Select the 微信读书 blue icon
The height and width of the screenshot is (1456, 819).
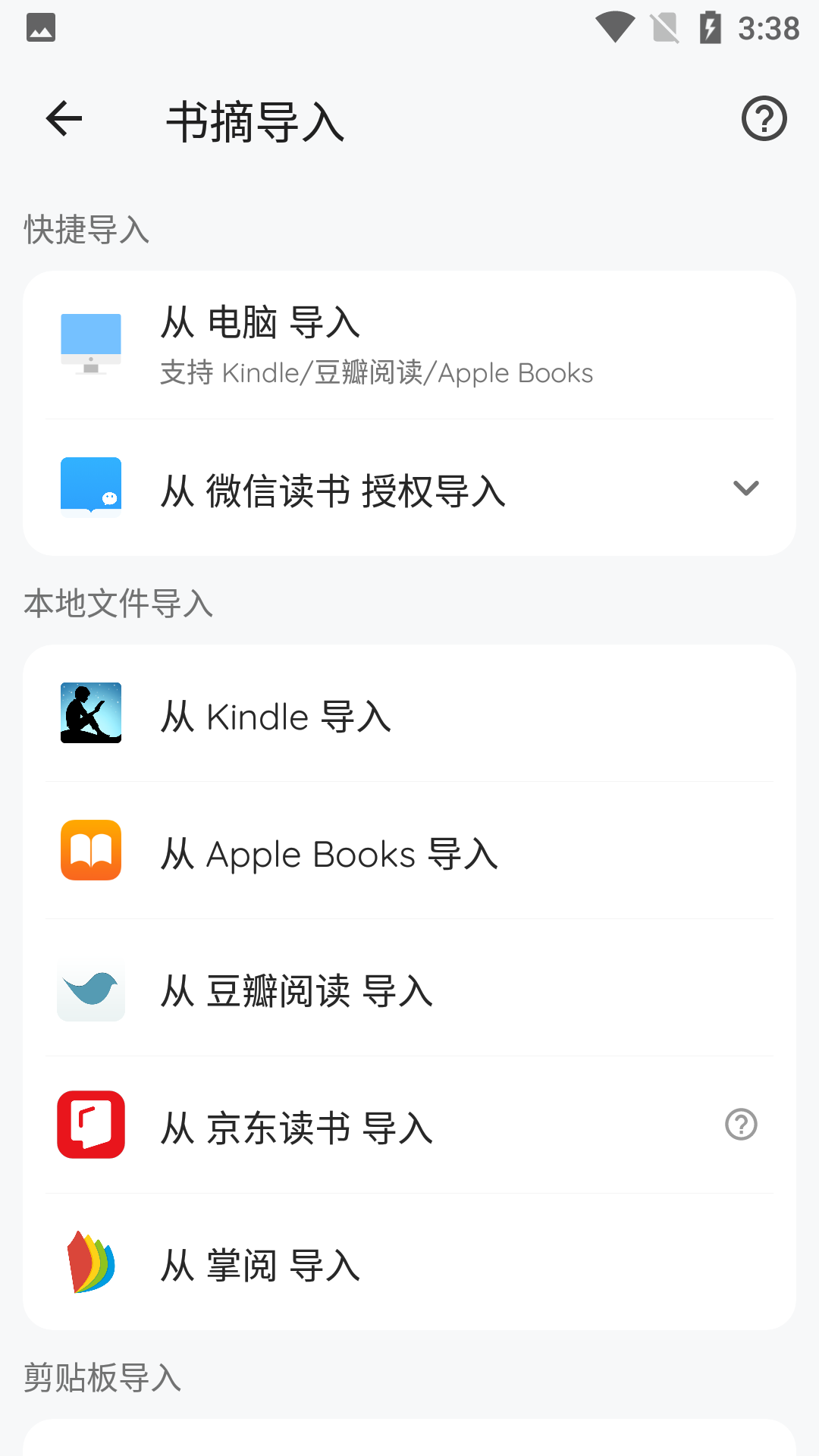pos(90,487)
